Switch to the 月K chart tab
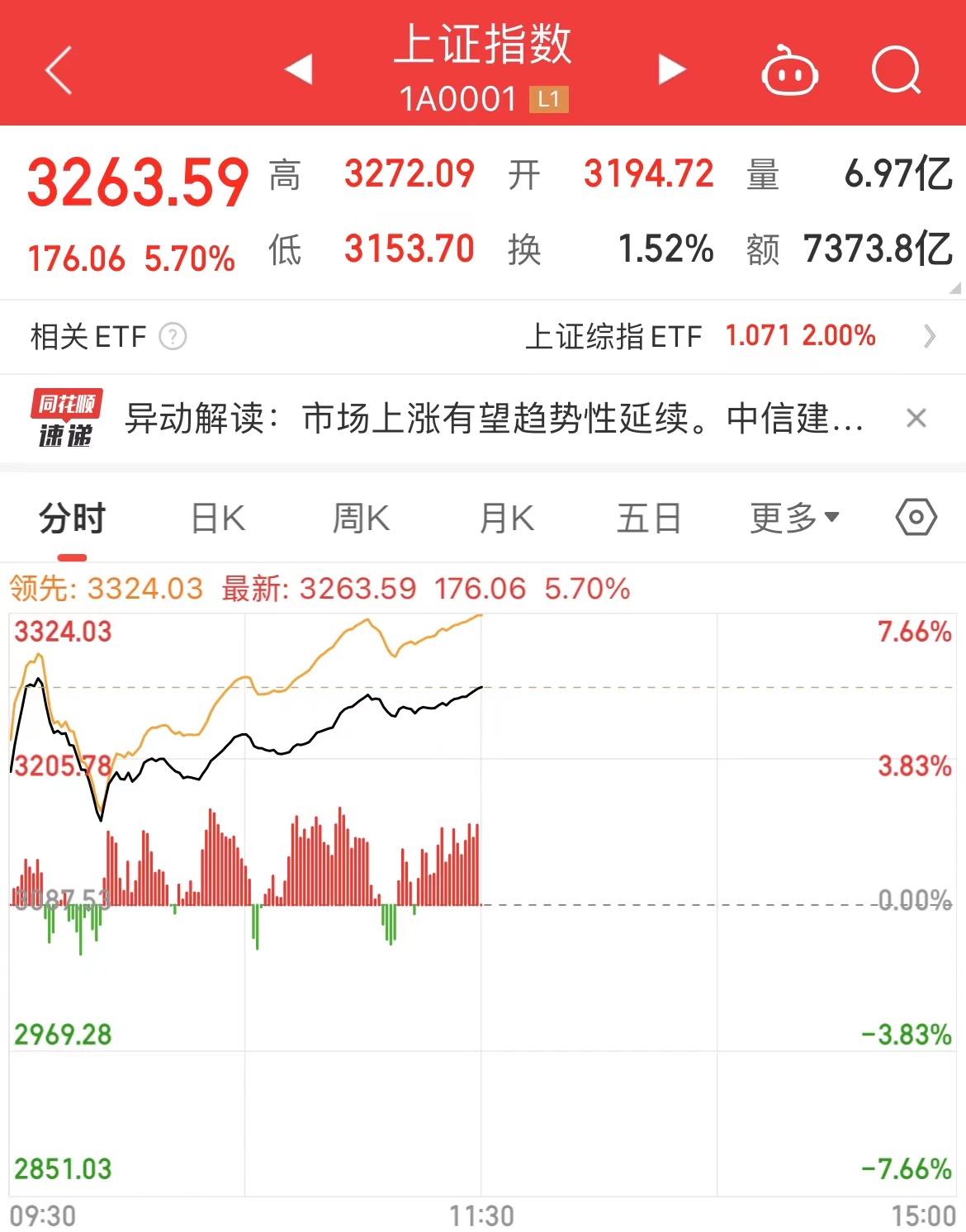This screenshot has height=1232, width=966. point(507,519)
